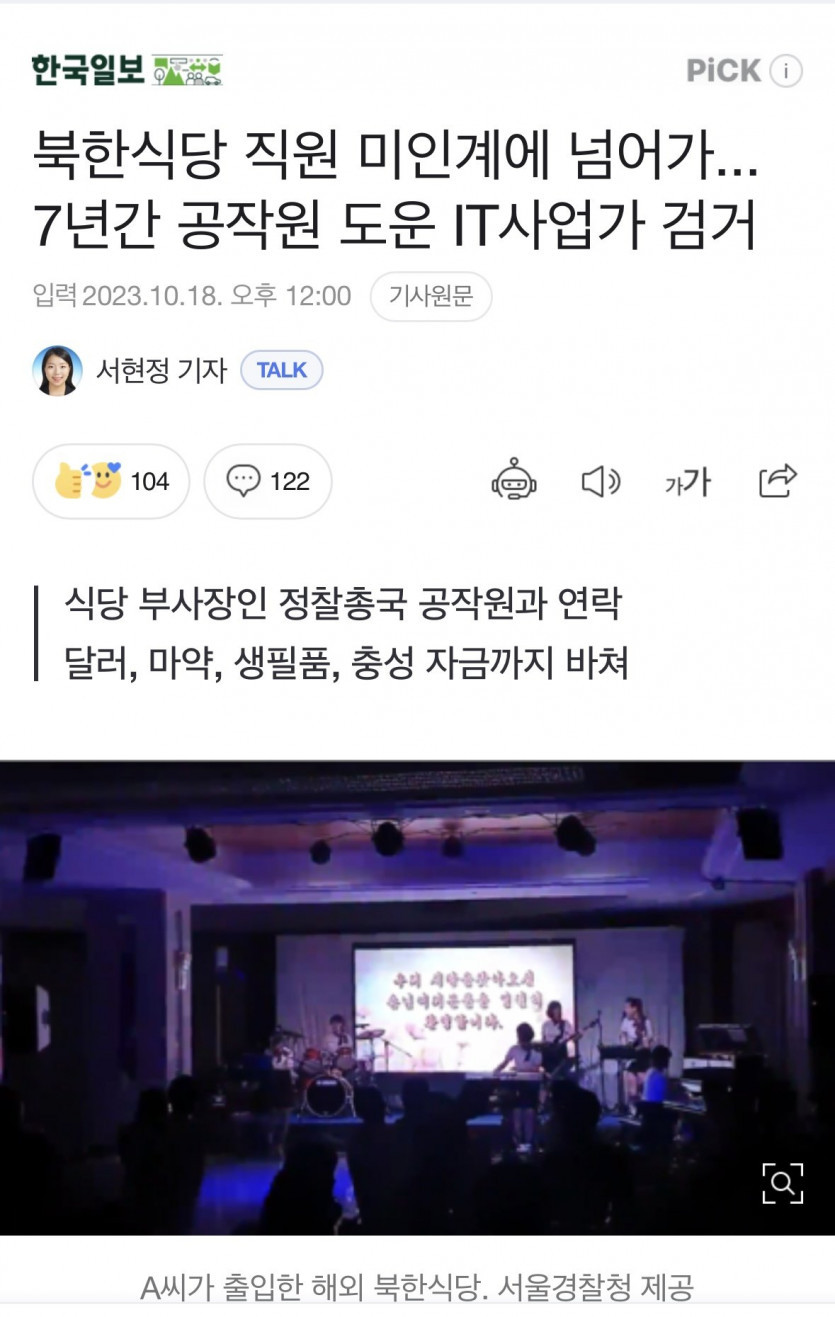Viewport: 835px width, 1317px height.
Task: Open the 122 comments
Action: click(x=268, y=481)
